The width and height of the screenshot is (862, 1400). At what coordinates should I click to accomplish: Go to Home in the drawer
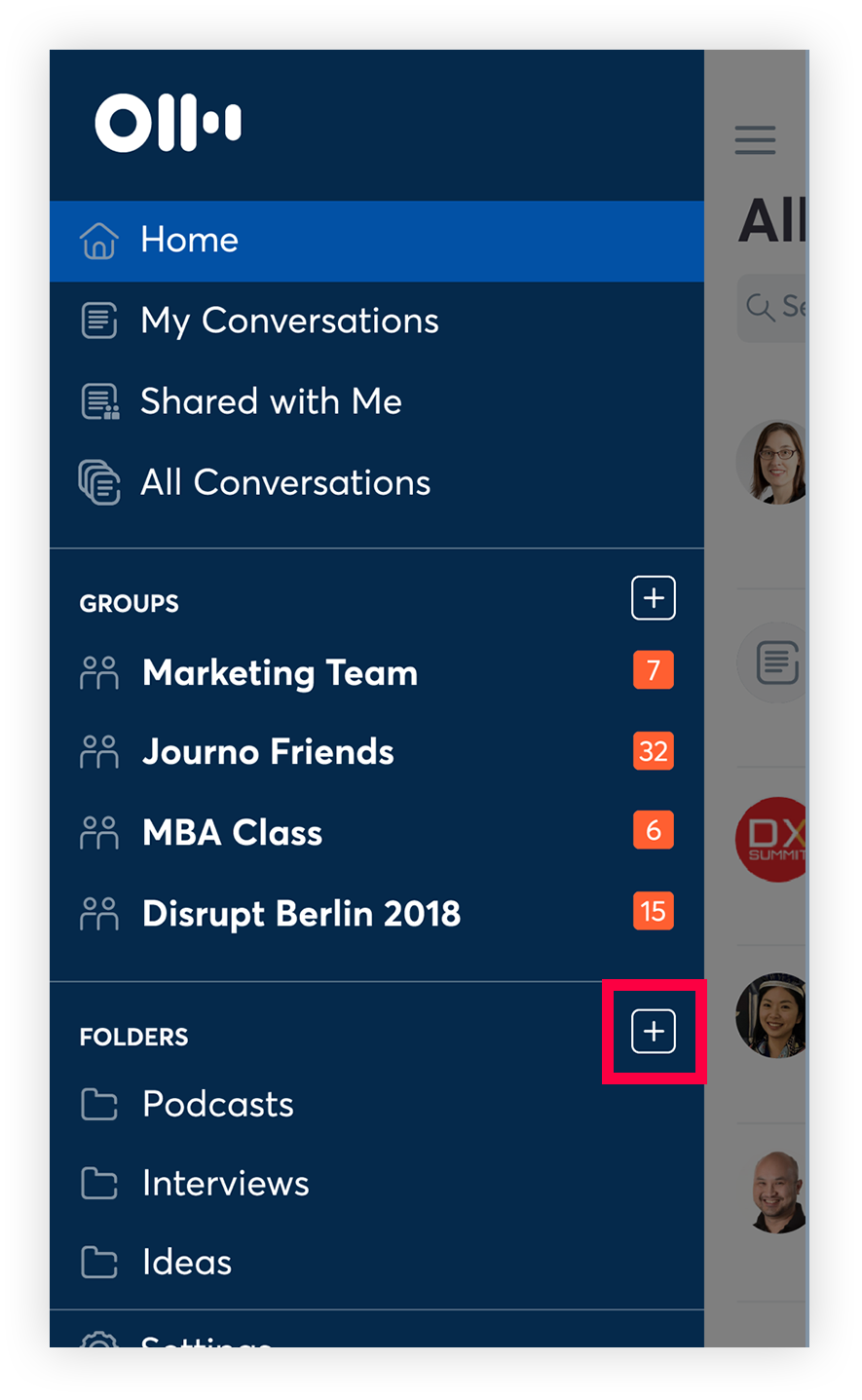[189, 241]
